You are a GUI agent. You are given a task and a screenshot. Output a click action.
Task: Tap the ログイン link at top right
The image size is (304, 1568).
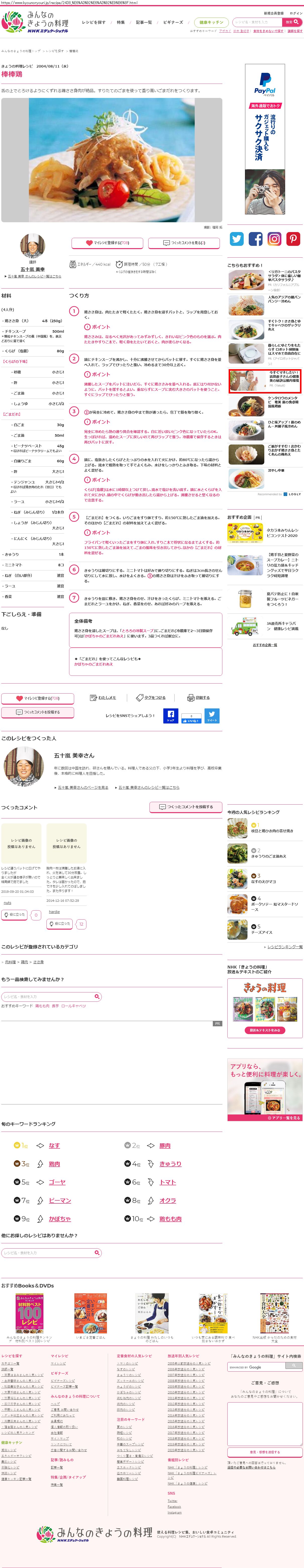(295, 13)
